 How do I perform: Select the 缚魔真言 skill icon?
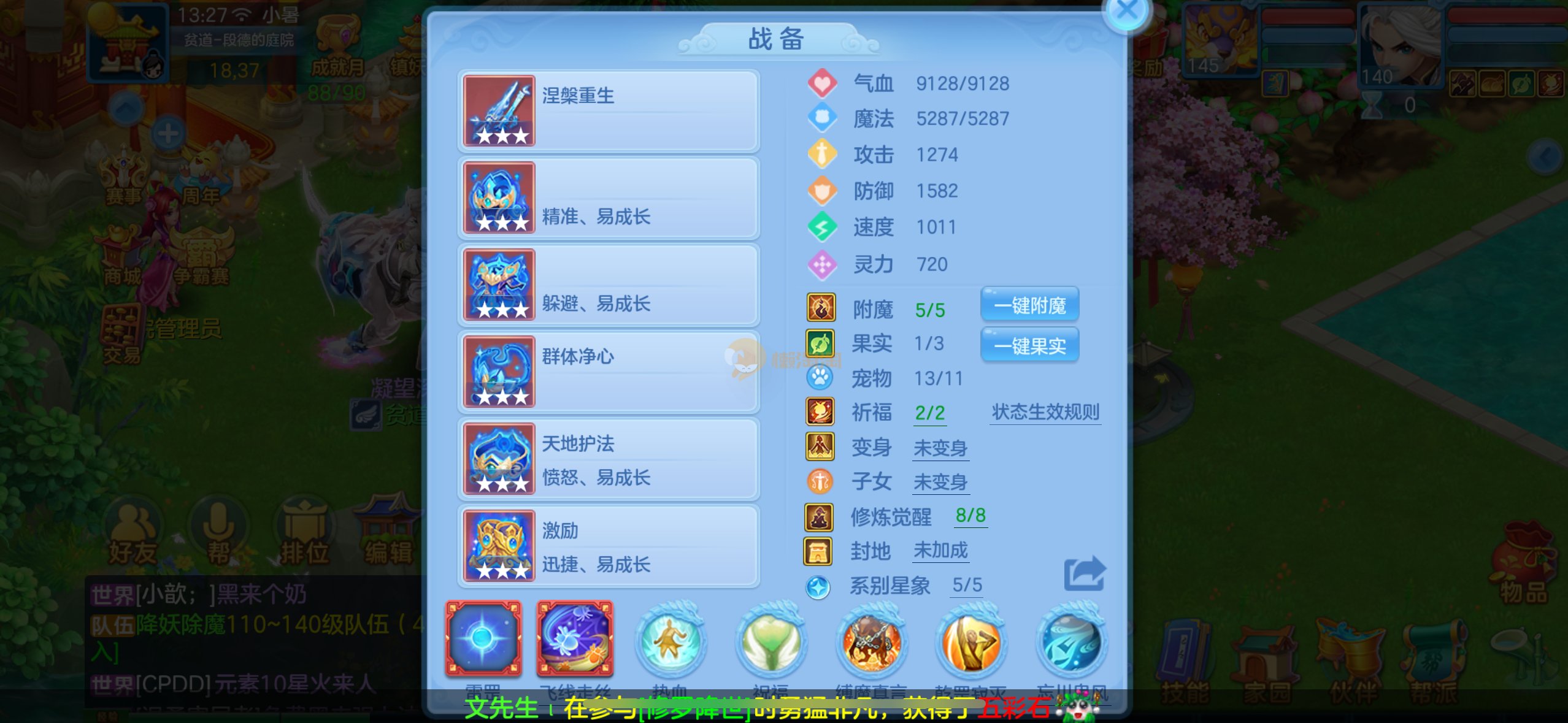click(871, 641)
